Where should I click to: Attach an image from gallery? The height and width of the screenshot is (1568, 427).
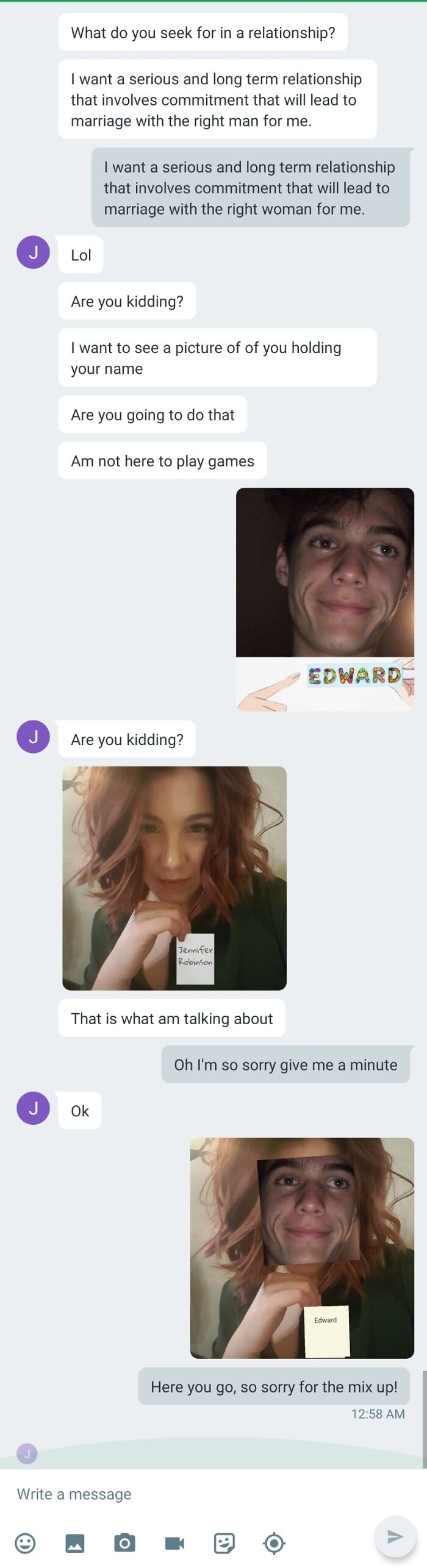coord(75,1543)
